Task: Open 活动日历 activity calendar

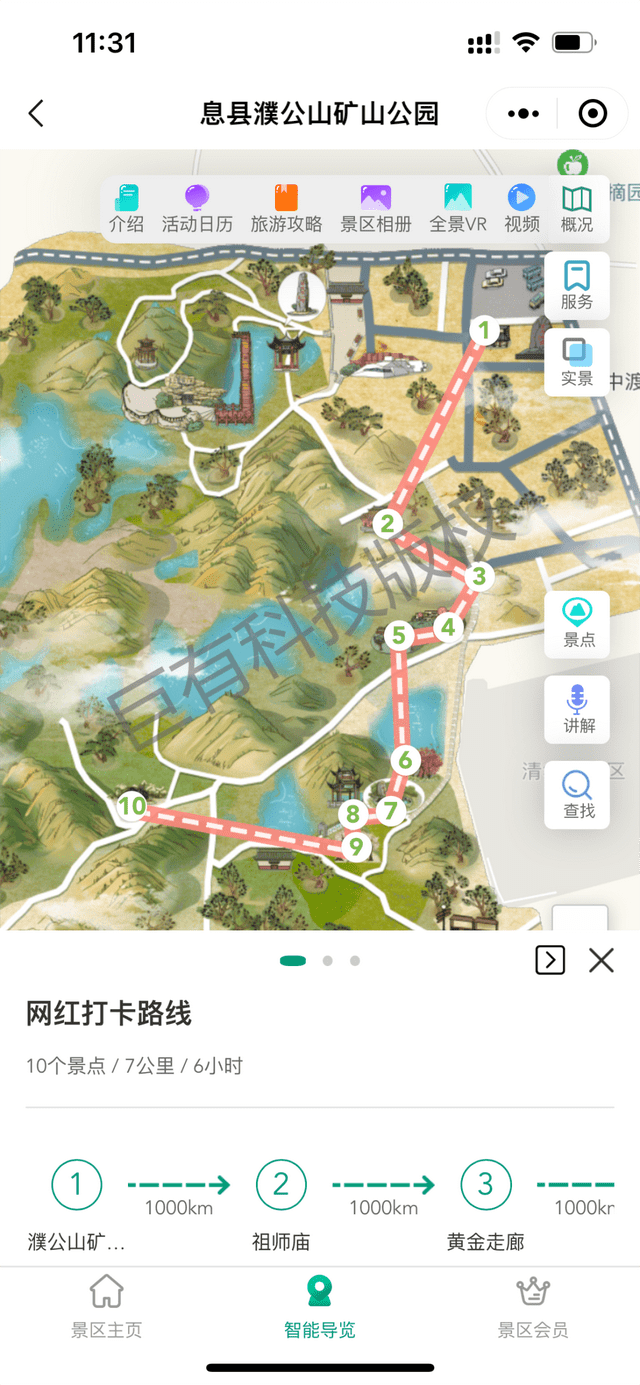Action: tap(197, 208)
